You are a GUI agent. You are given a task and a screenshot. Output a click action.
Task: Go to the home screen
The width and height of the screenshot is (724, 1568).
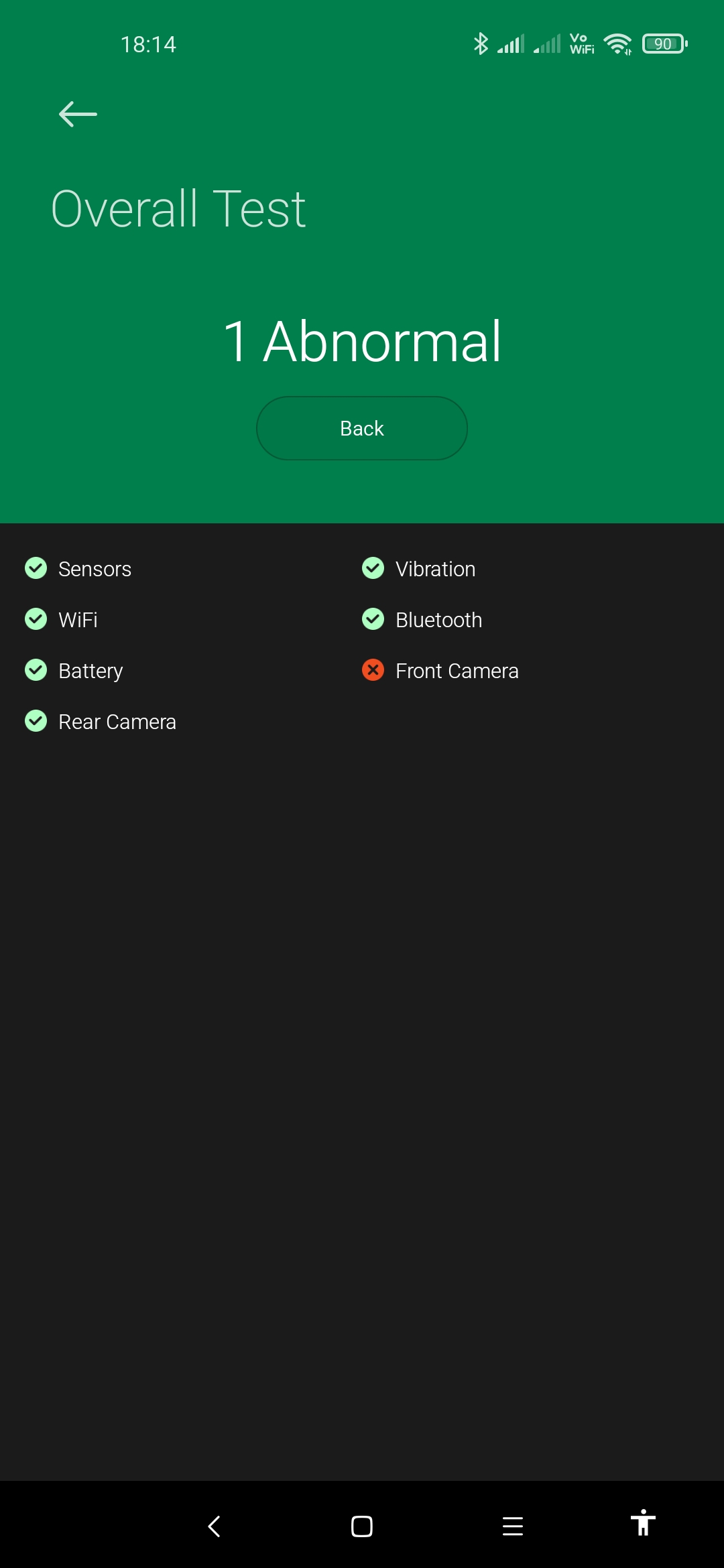click(362, 1526)
